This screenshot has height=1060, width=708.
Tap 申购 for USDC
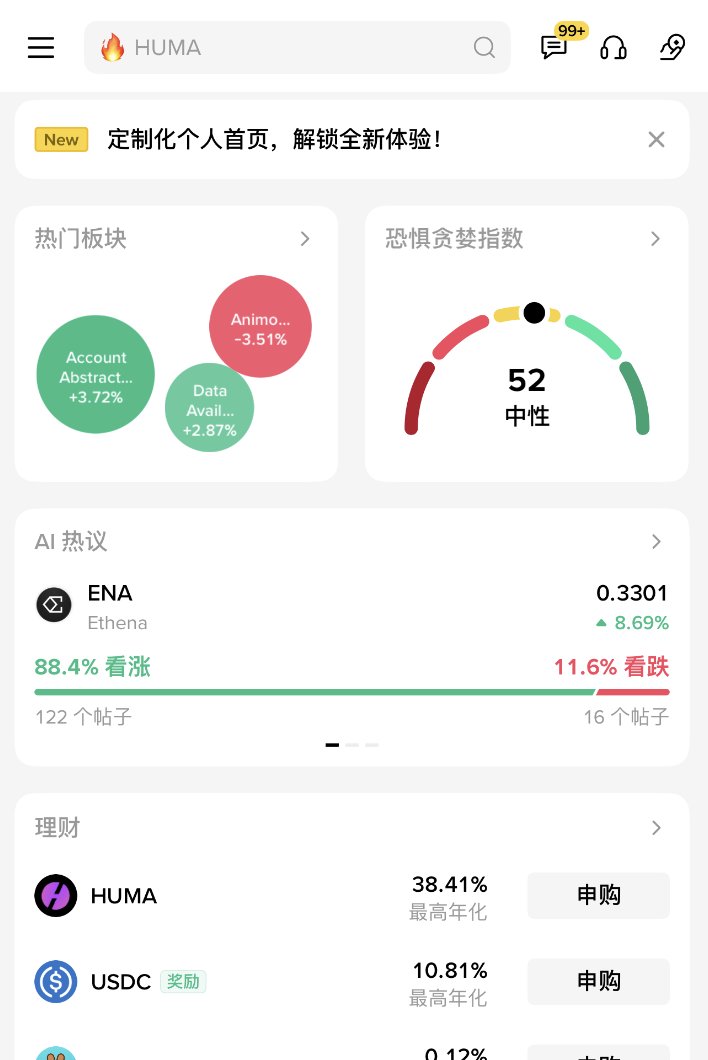(598, 982)
